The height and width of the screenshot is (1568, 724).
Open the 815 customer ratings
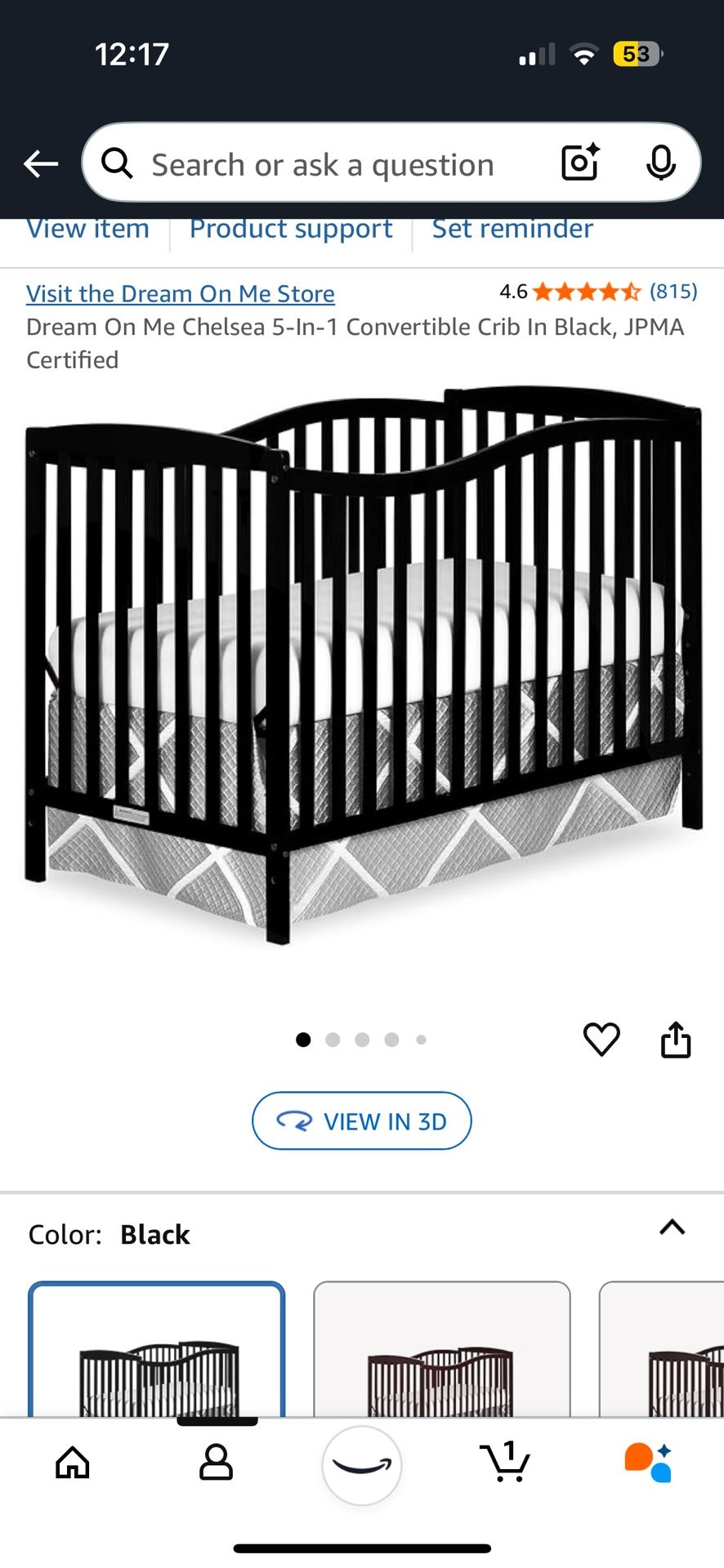[673, 292]
